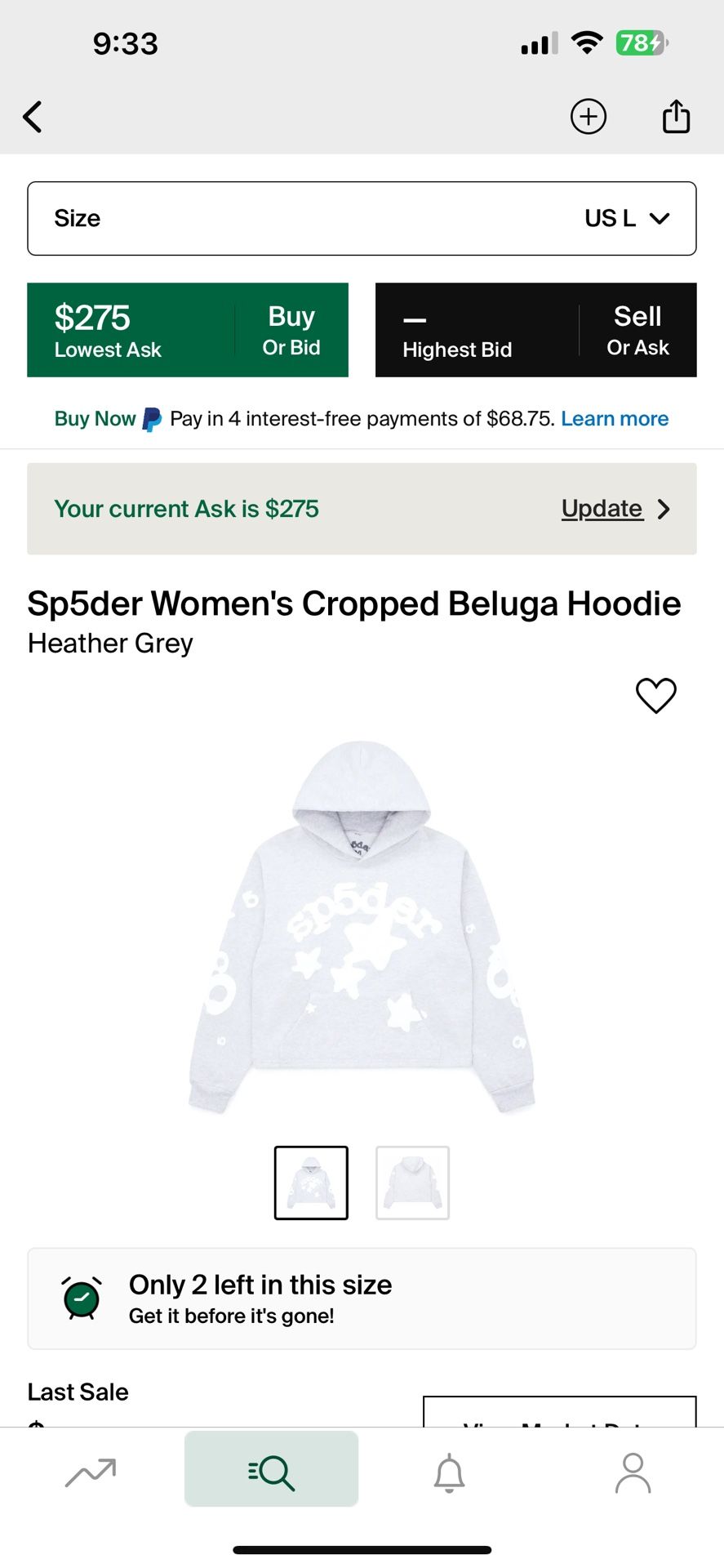Open the Size selection dropdown
The height and width of the screenshot is (1568, 724).
(360, 218)
